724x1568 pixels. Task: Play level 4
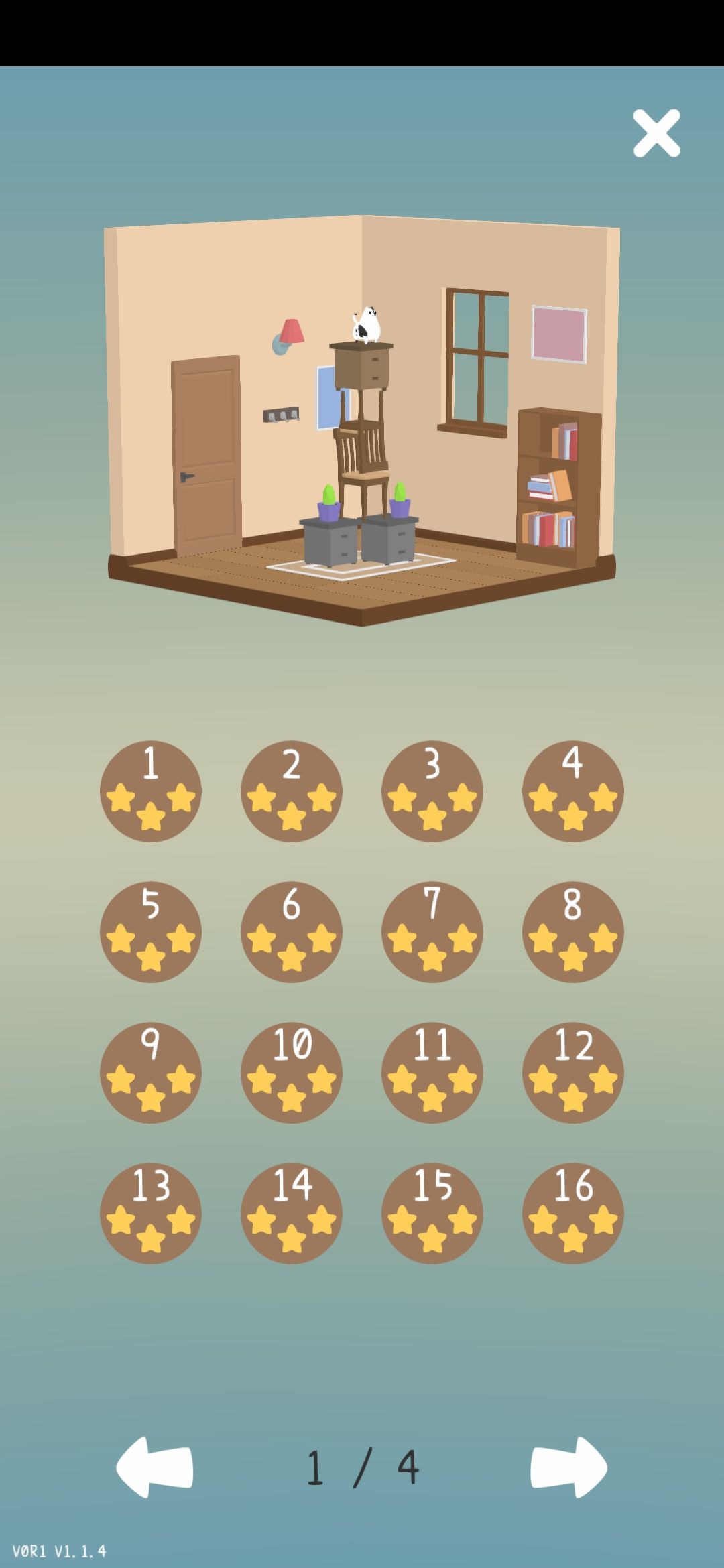pos(573,791)
